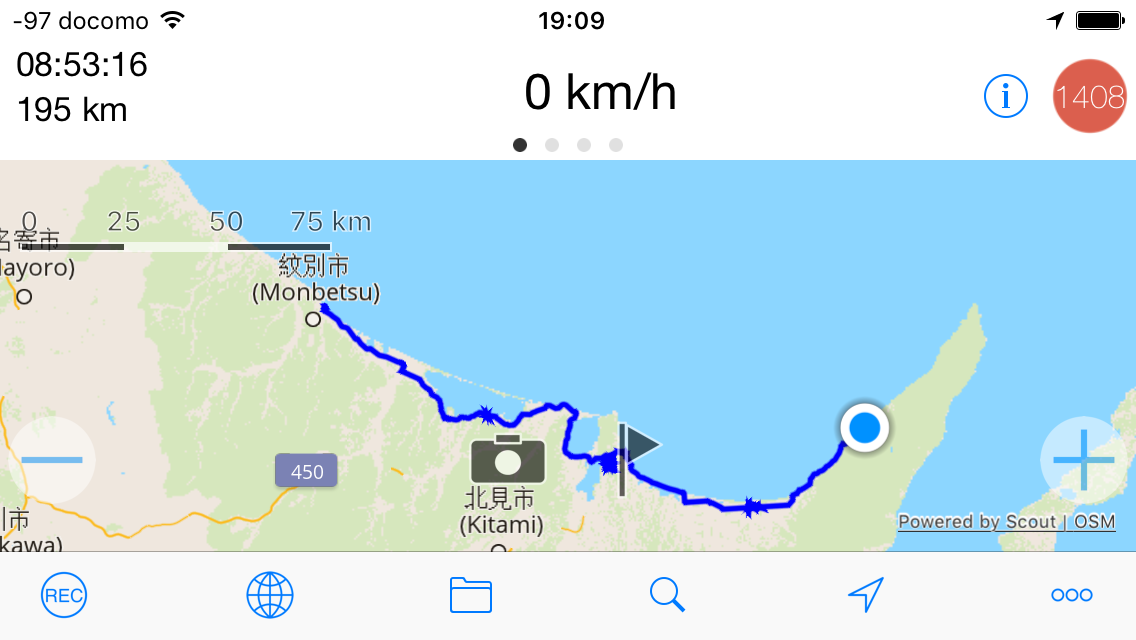Tap the page indicator dots
This screenshot has width=1136, height=640.
coord(568,145)
